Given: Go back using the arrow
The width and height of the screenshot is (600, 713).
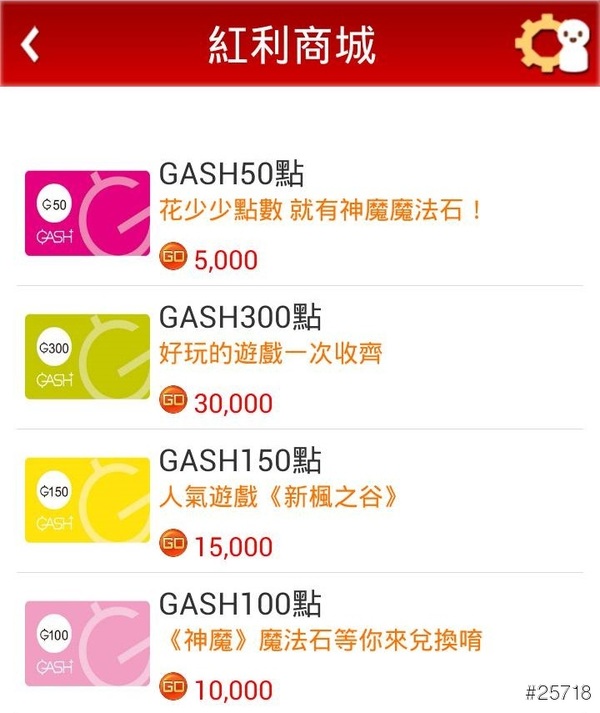Looking at the screenshot, I should pos(31,45).
